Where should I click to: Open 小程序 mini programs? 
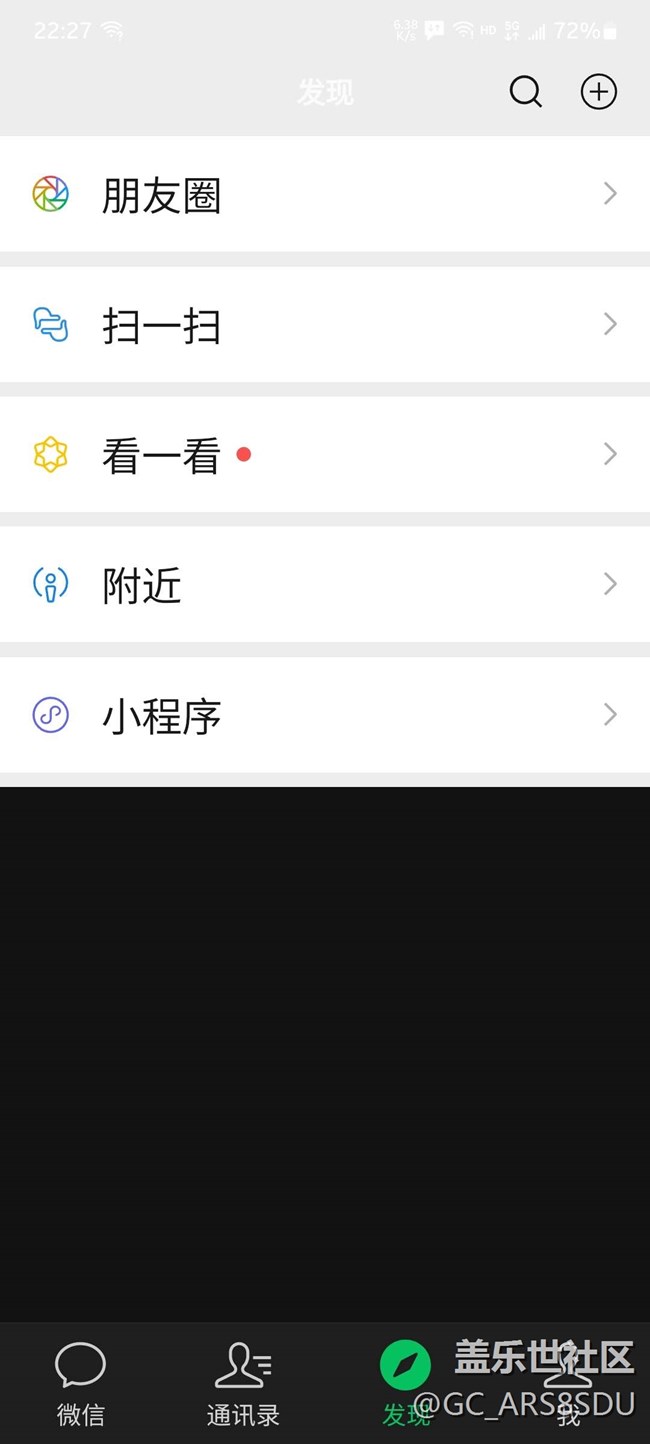(x=324, y=715)
